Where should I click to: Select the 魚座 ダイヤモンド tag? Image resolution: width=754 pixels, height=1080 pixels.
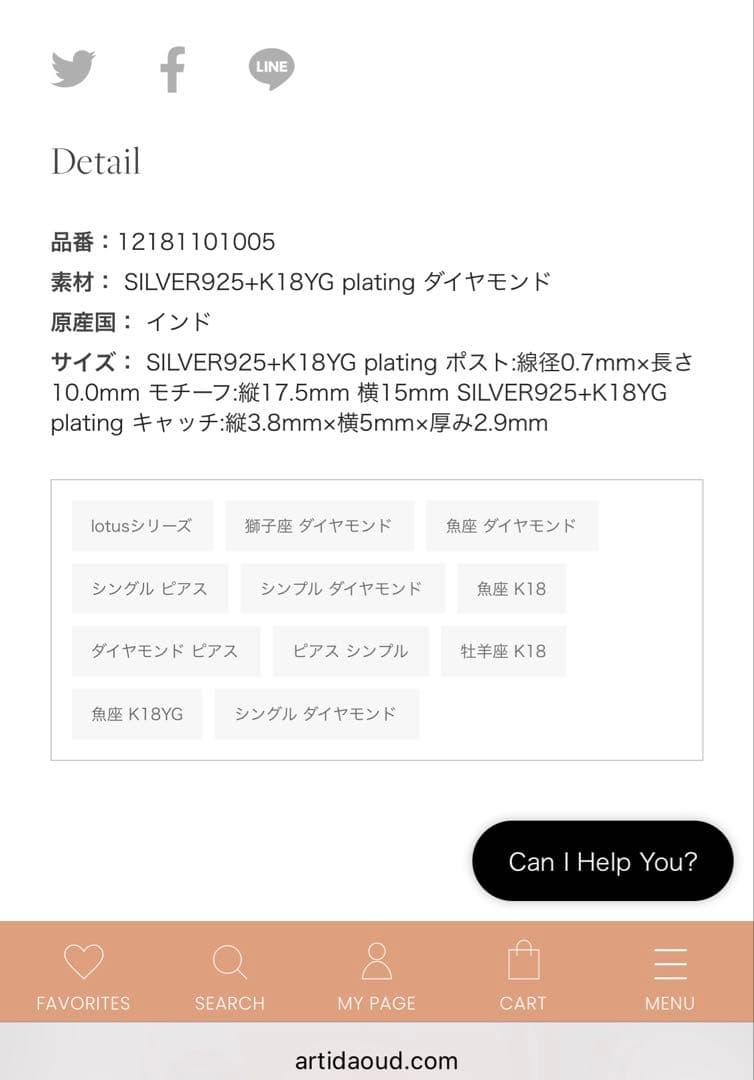(x=513, y=525)
